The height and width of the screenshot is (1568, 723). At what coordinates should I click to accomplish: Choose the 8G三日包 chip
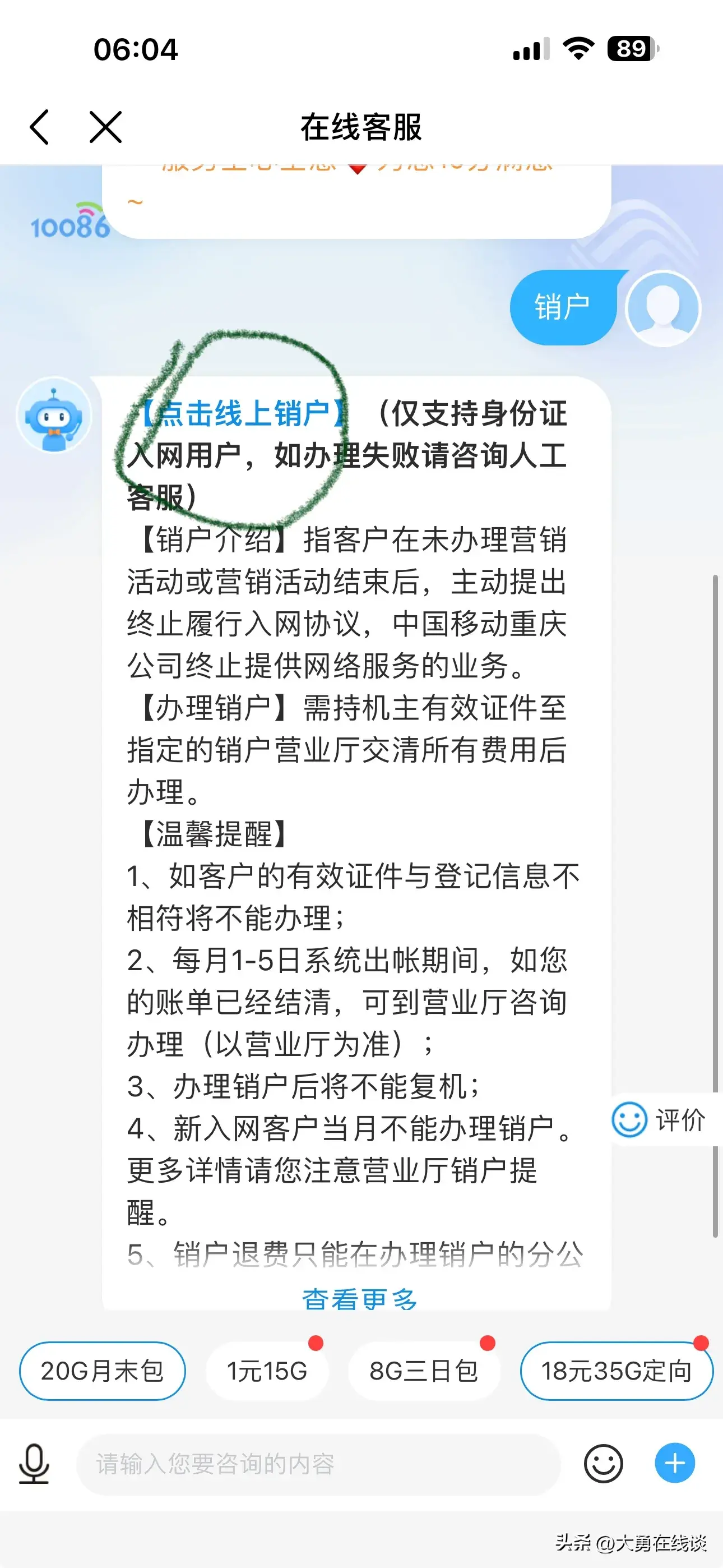(424, 1371)
